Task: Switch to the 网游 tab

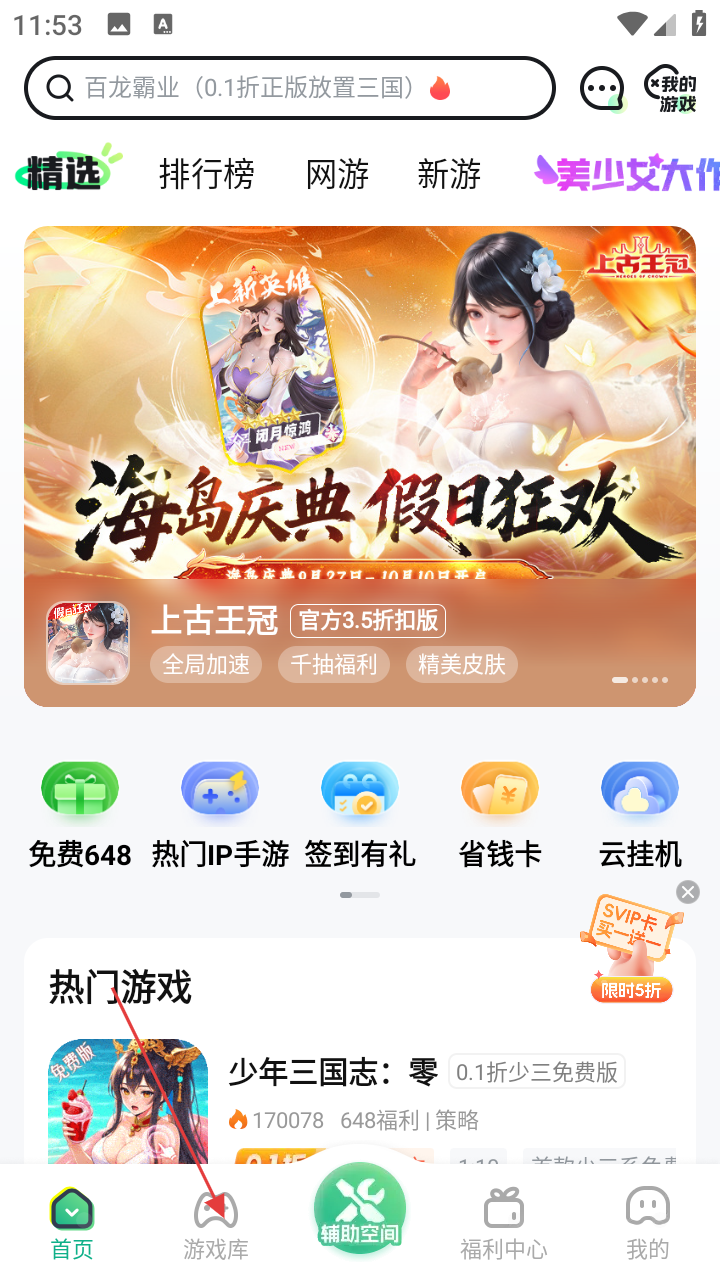Action: point(338,174)
